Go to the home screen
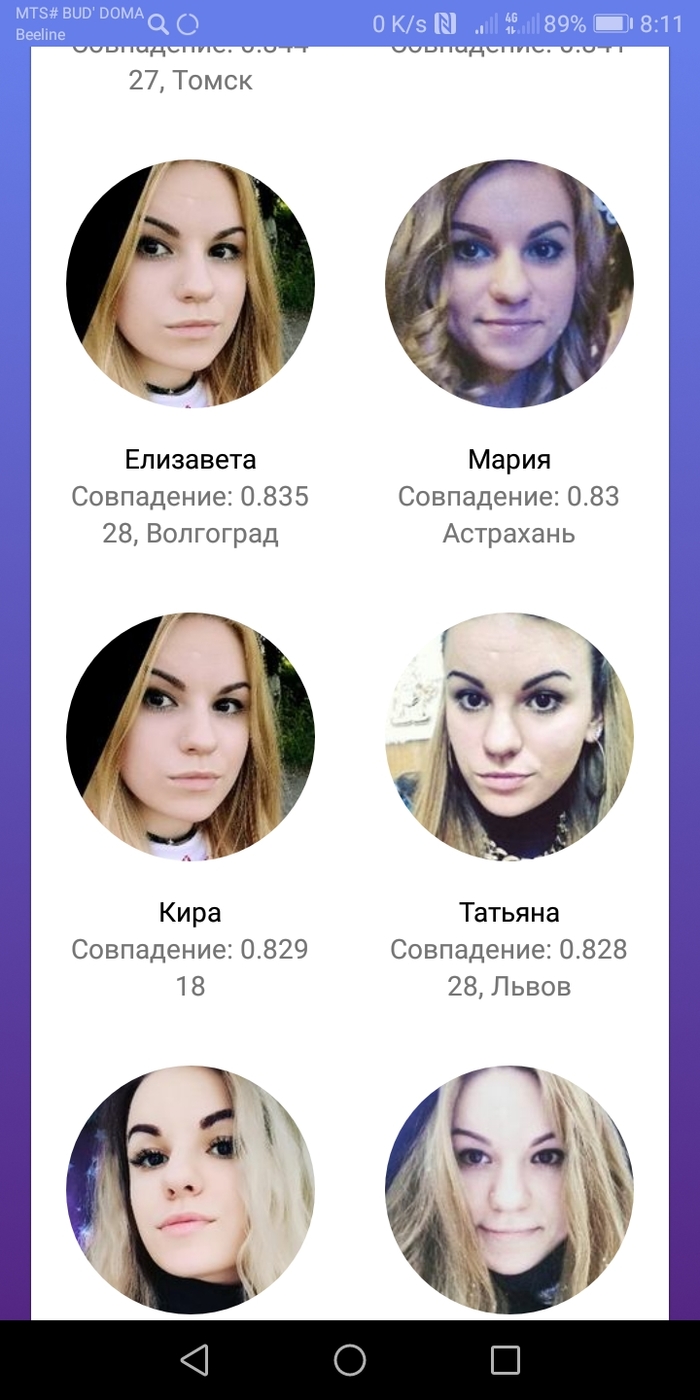Viewport: 700px width, 1400px height. point(350,1360)
